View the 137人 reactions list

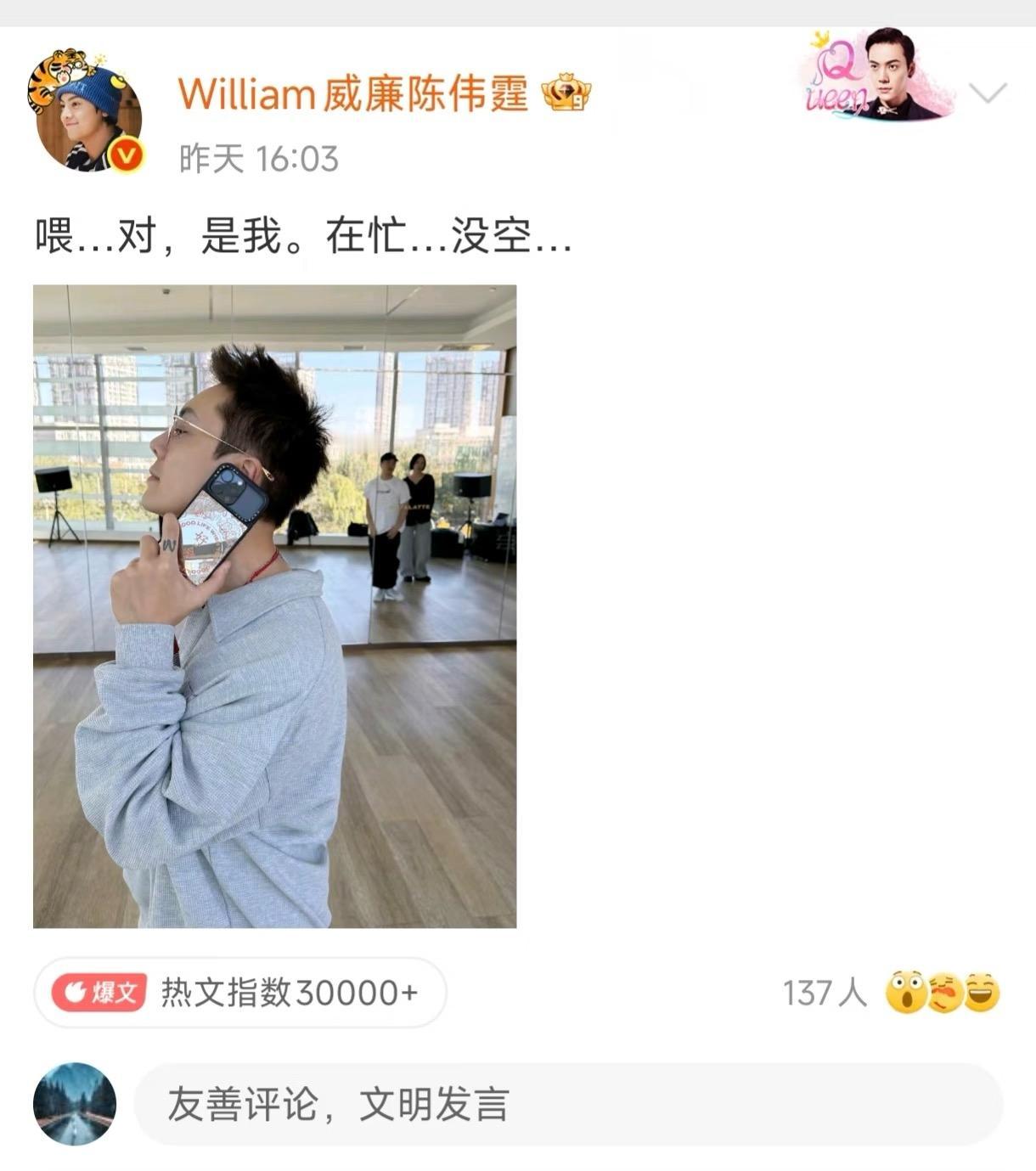click(892, 992)
